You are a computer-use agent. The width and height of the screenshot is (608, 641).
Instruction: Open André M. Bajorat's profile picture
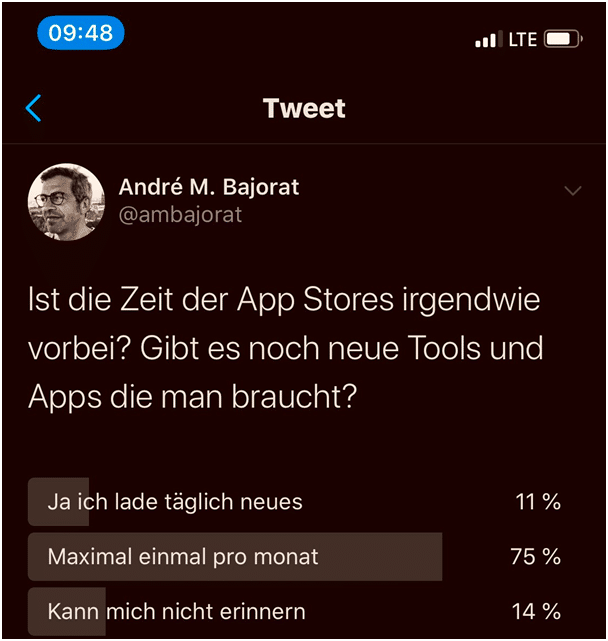66,202
